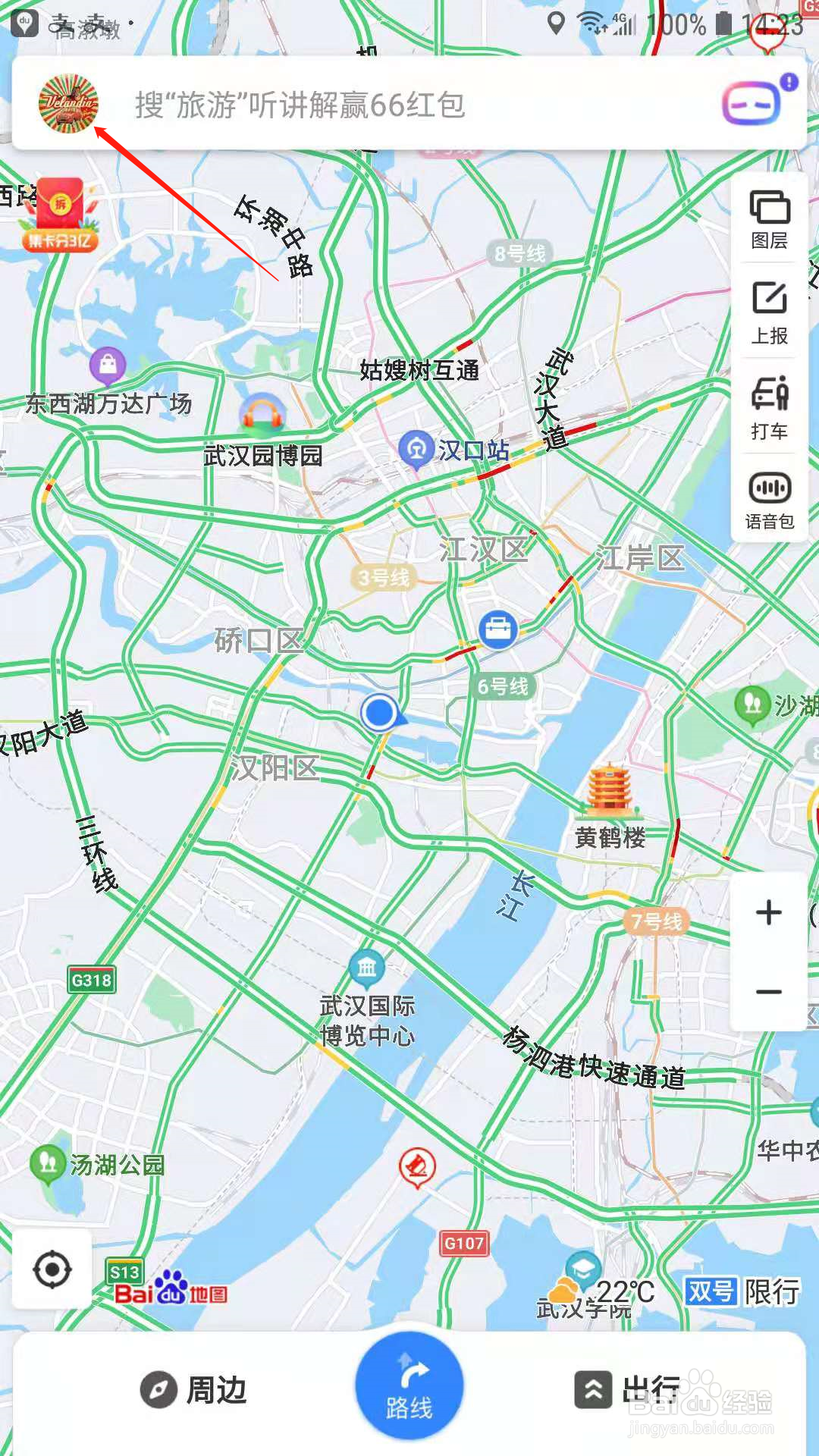This screenshot has height=1456, width=819.
Task: Open the profile avatar in search bar
Action: click(69, 103)
